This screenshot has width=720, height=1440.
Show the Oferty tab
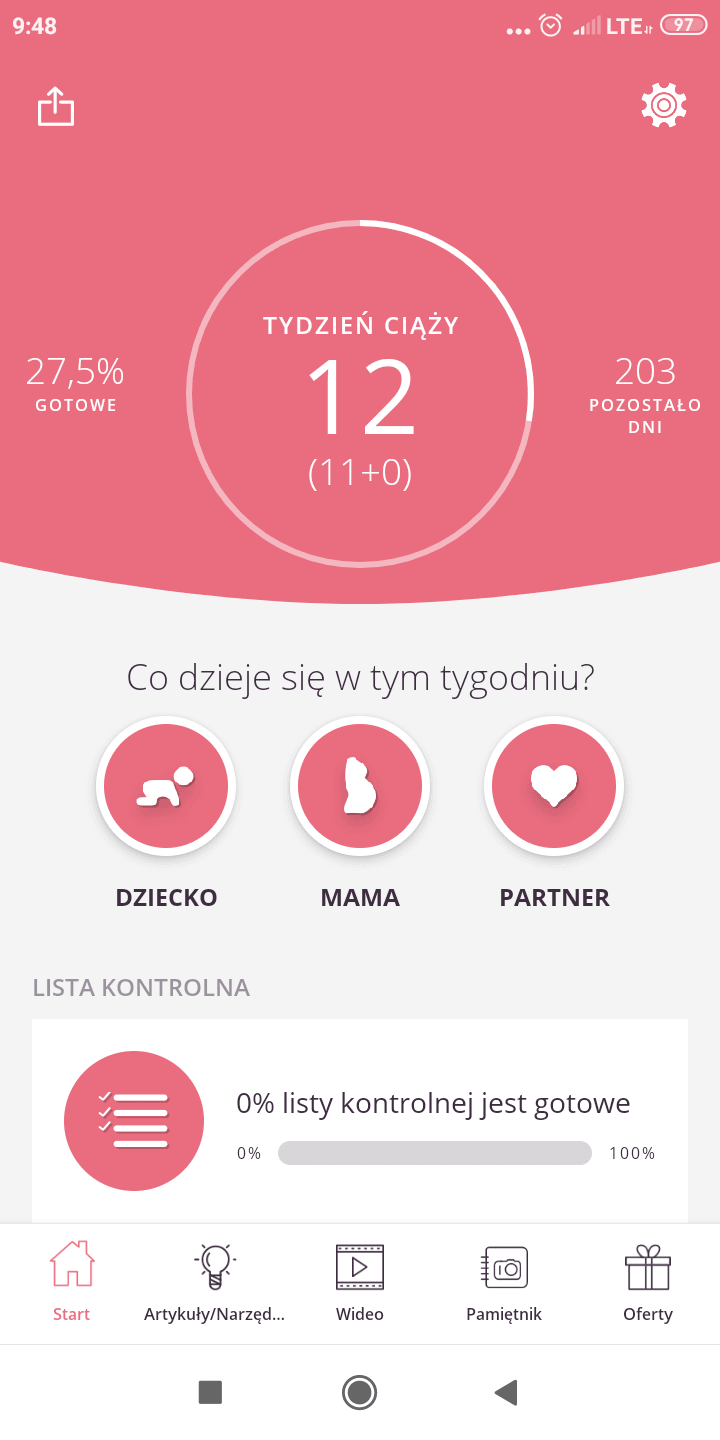(648, 1283)
